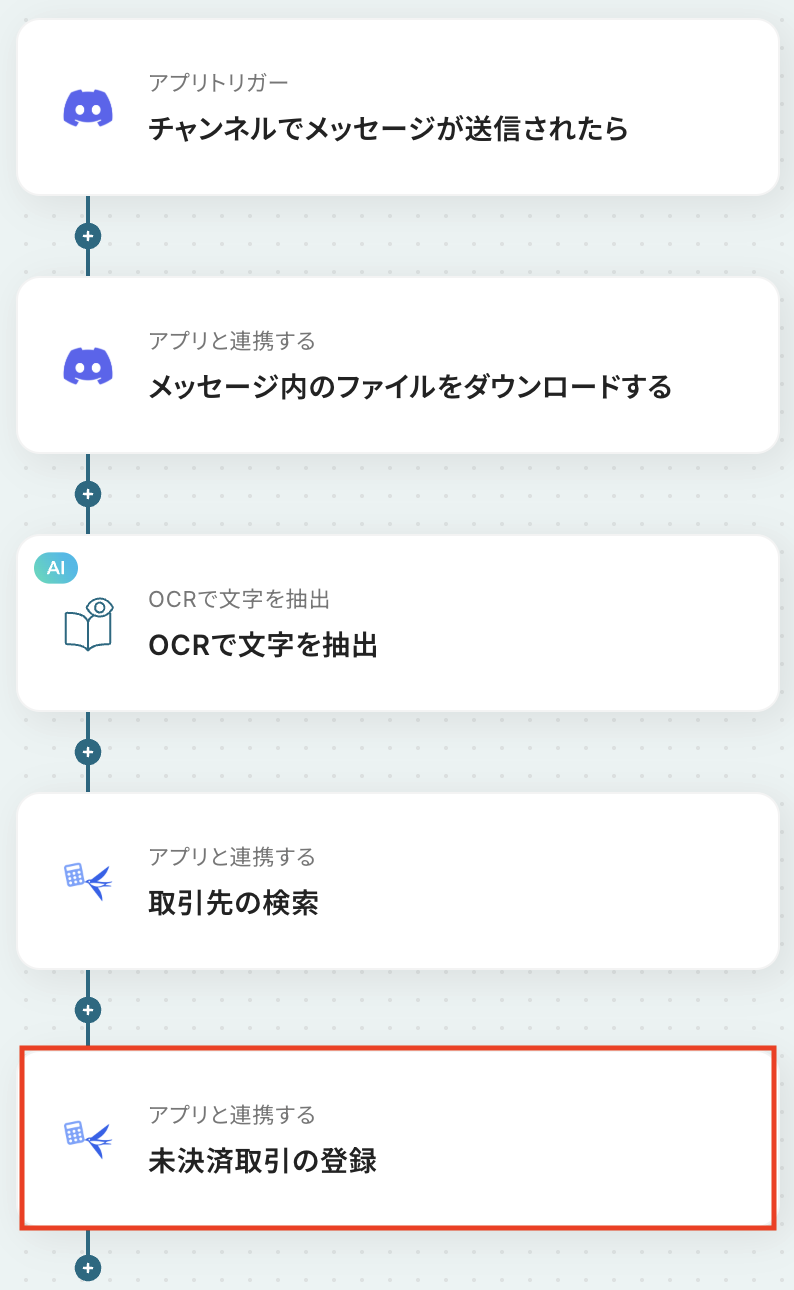The width and height of the screenshot is (794, 1290).
Task: Add a step below the file download card
Action: point(88,494)
